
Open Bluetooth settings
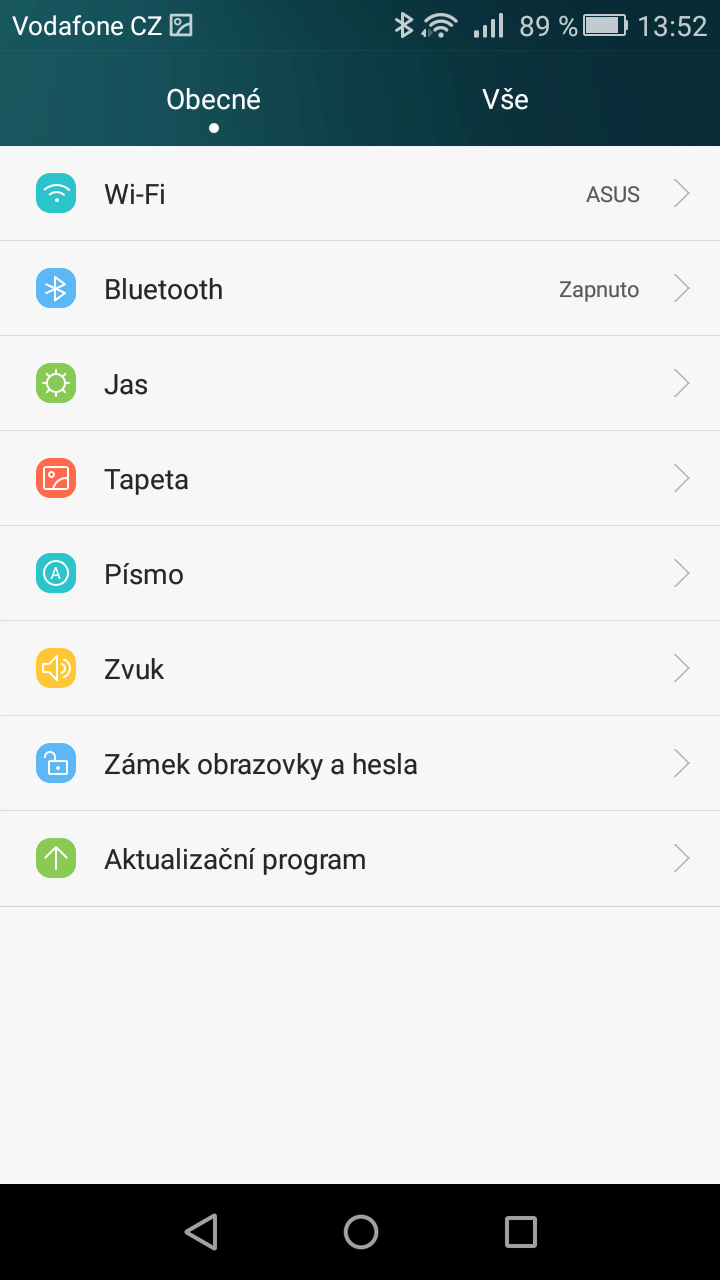(x=360, y=288)
